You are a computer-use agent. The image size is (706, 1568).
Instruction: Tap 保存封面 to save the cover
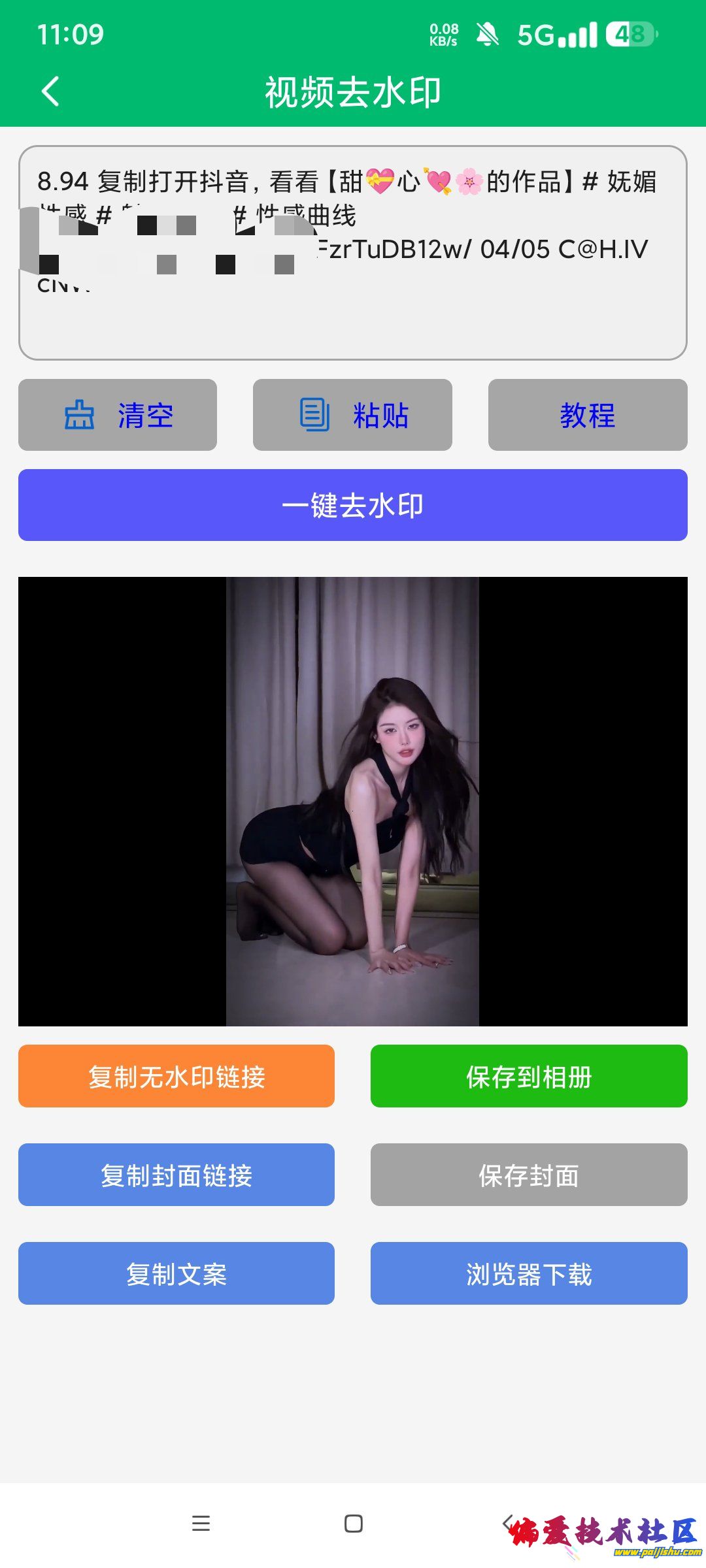click(529, 1175)
